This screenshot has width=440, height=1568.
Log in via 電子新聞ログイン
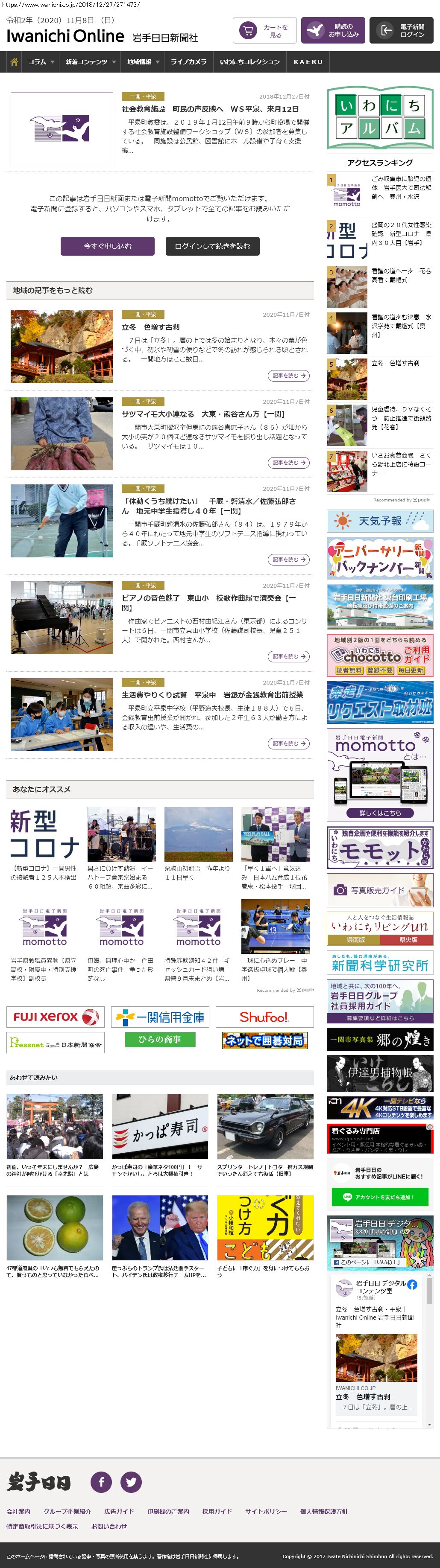point(401,31)
